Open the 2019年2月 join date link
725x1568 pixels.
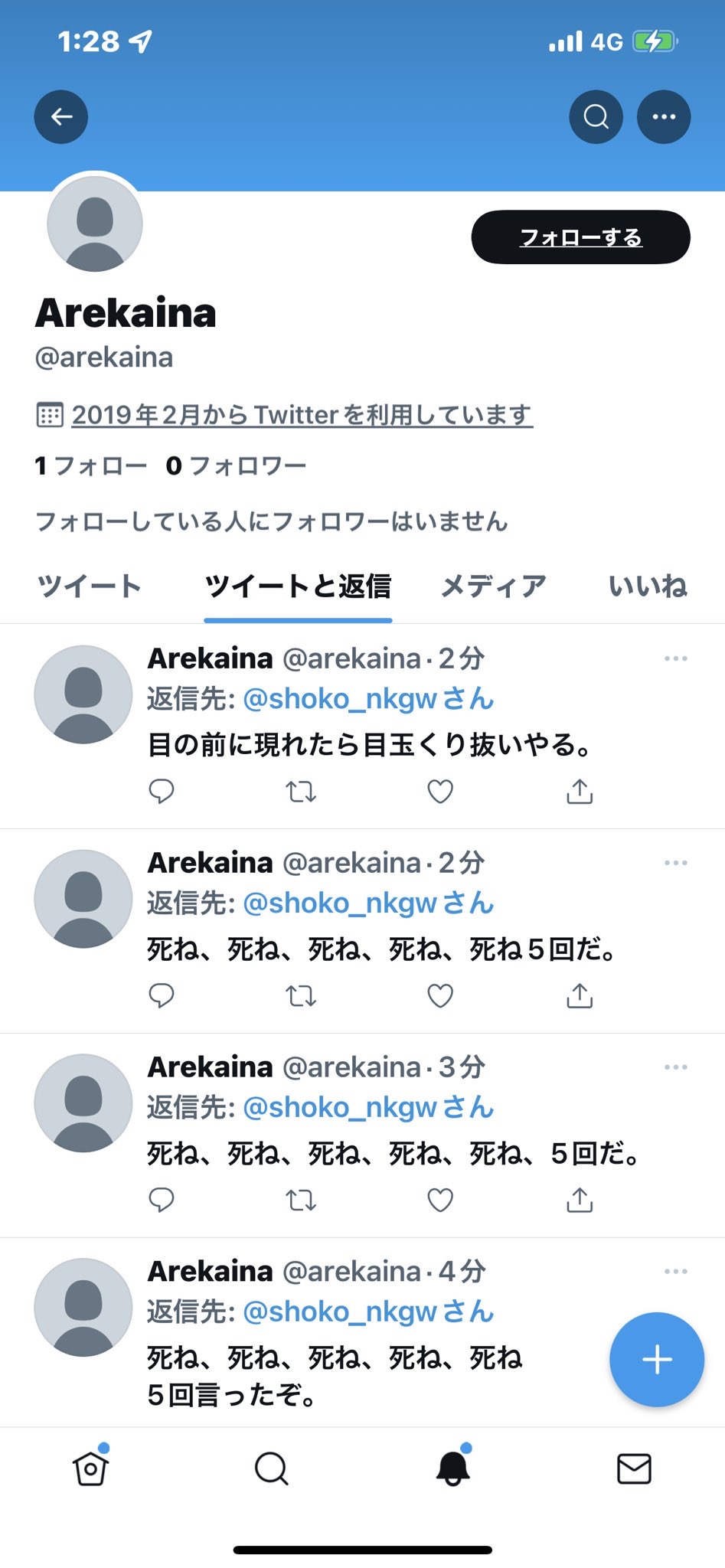[x=302, y=415]
